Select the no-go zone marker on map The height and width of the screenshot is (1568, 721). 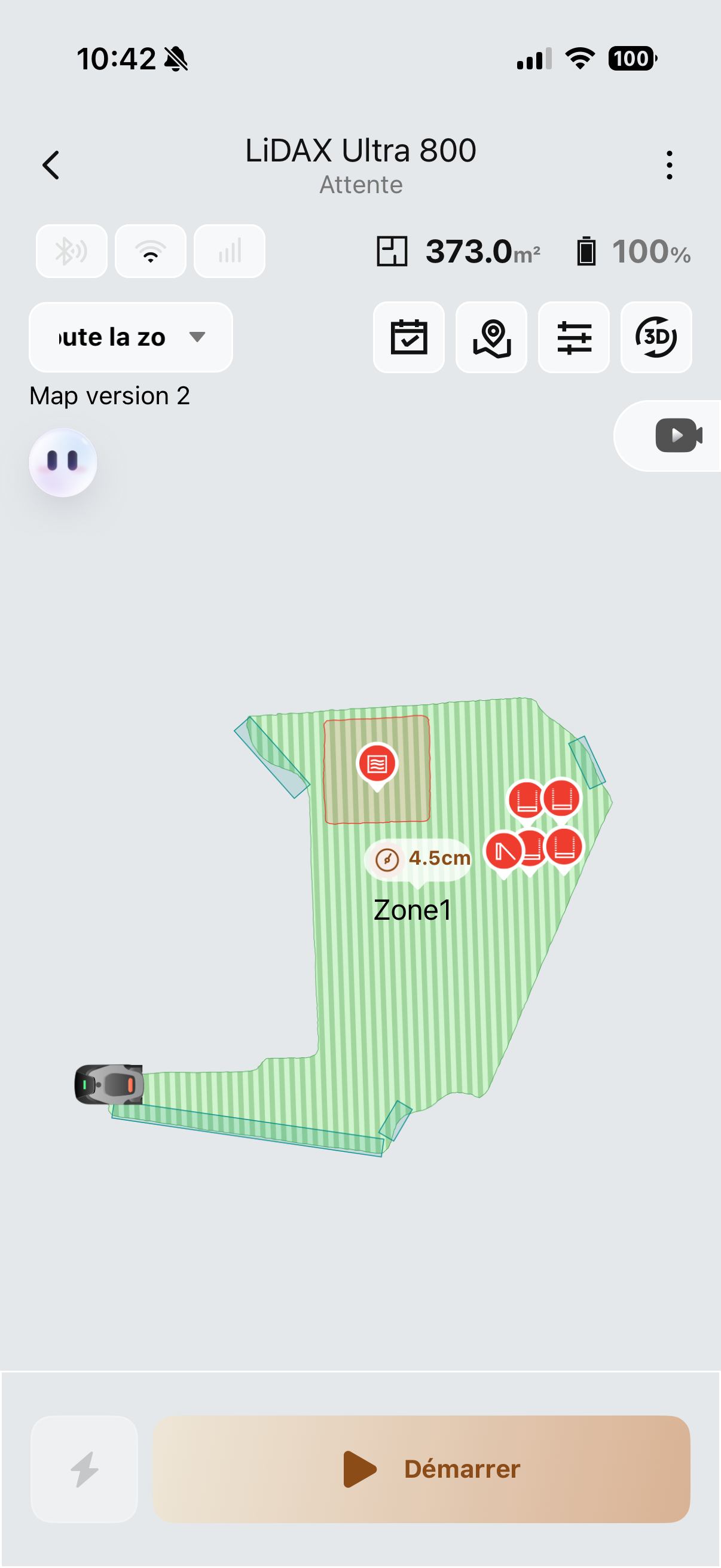[377, 764]
